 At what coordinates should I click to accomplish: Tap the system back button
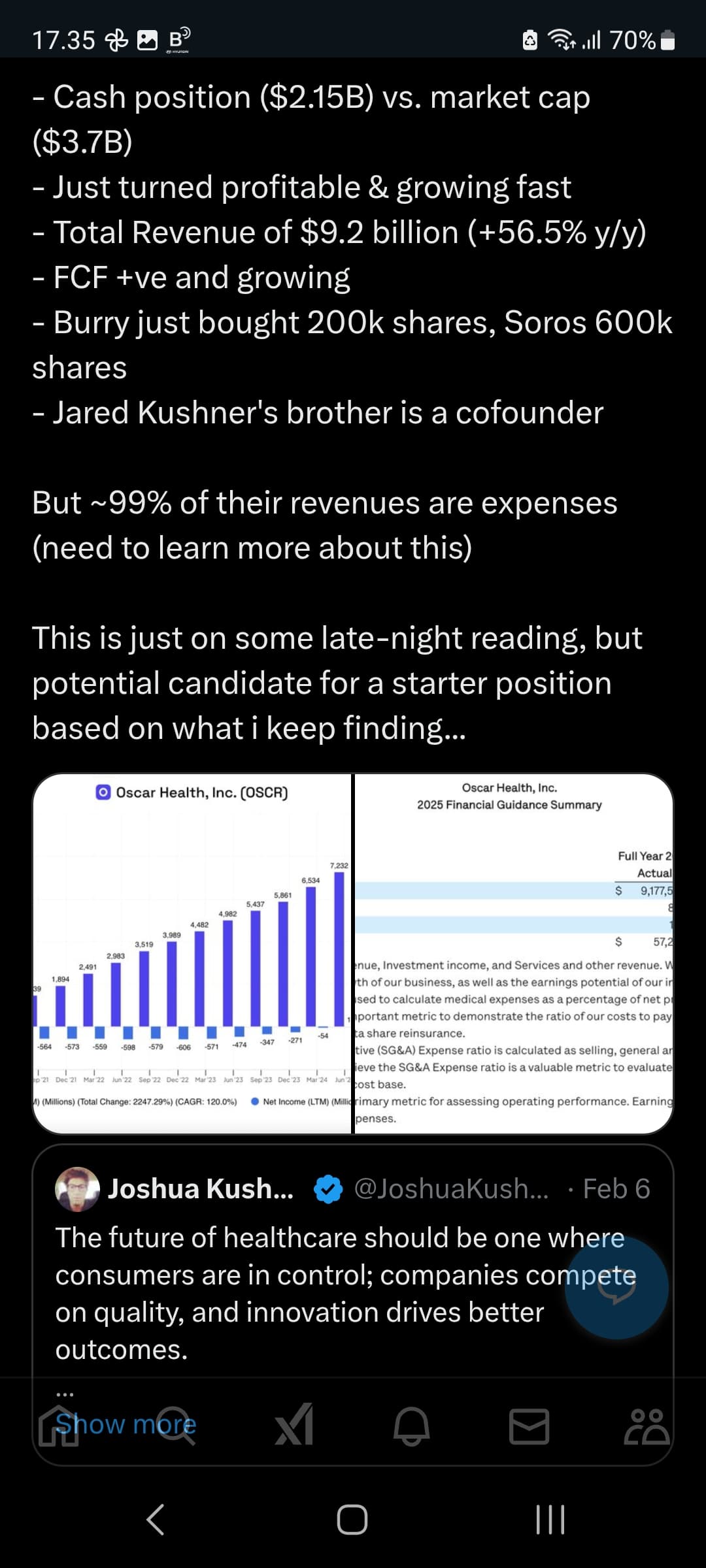point(155,1520)
